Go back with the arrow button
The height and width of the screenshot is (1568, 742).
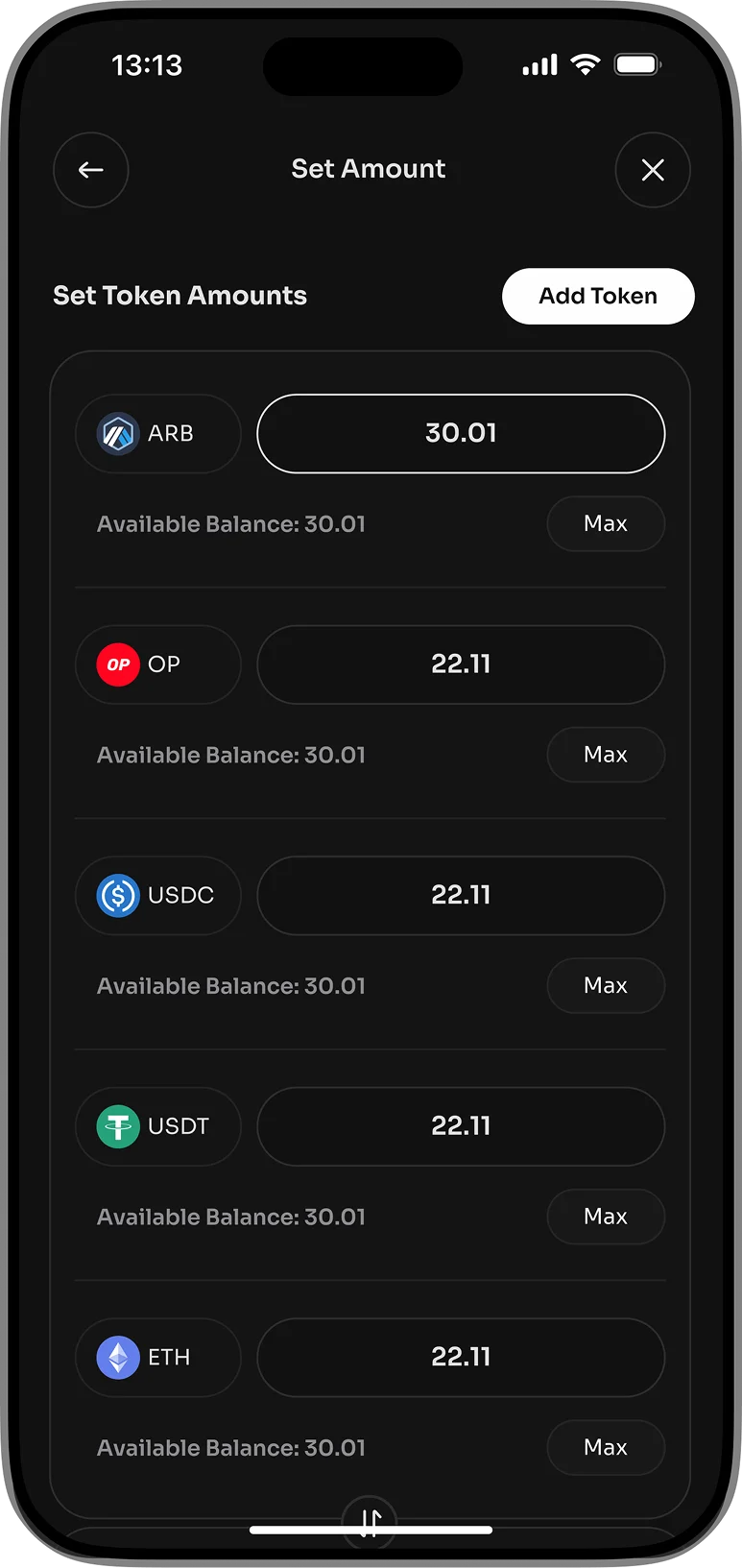pyautogui.click(x=91, y=170)
